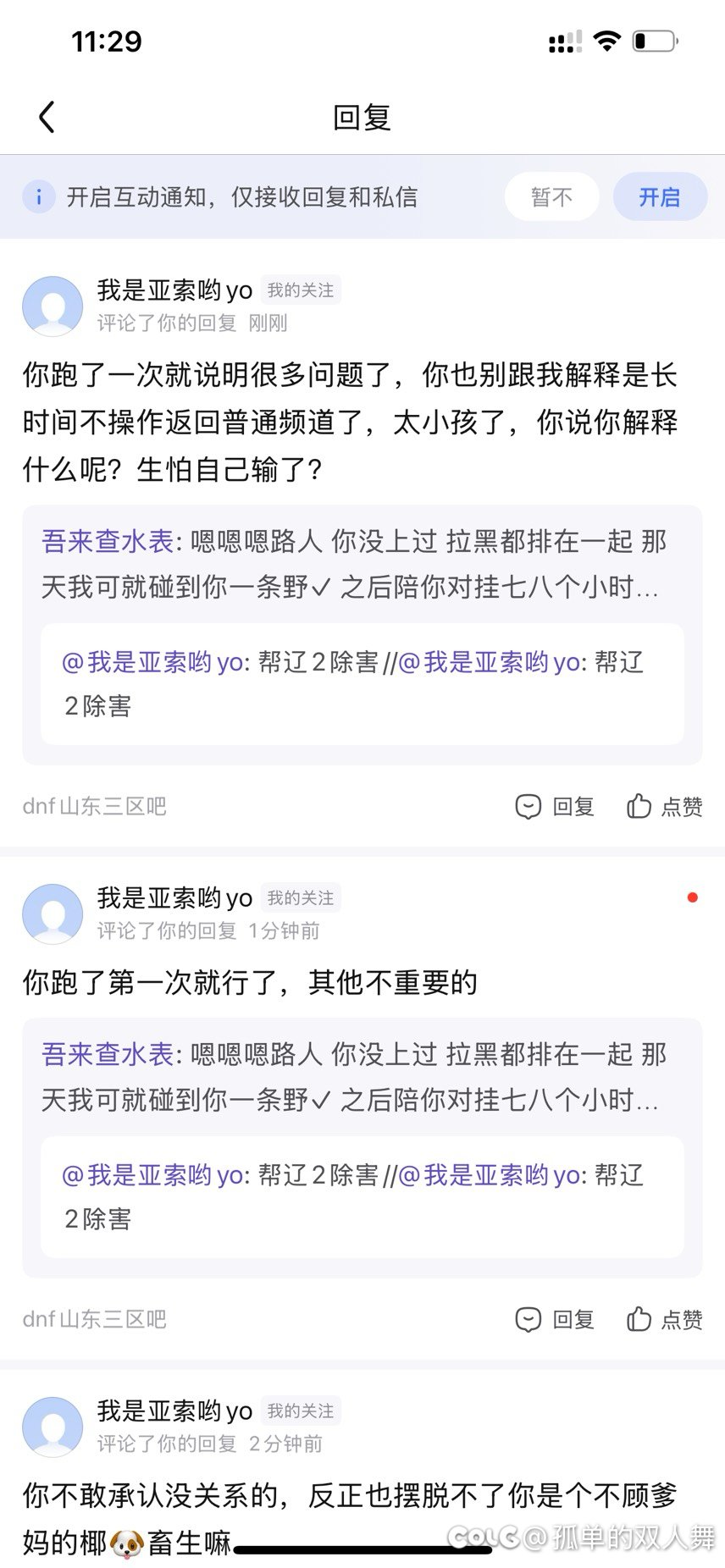Open the quoted post in the 刚刚 comment

tap(362, 635)
